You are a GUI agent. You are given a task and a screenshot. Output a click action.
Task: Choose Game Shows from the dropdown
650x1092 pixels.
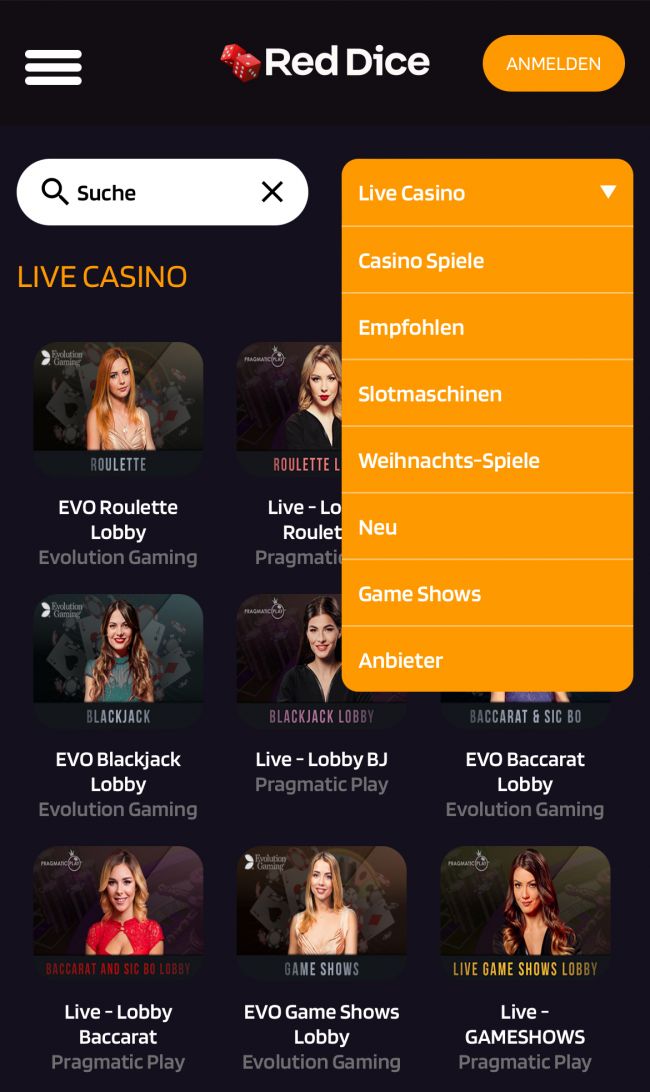point(487,594)
